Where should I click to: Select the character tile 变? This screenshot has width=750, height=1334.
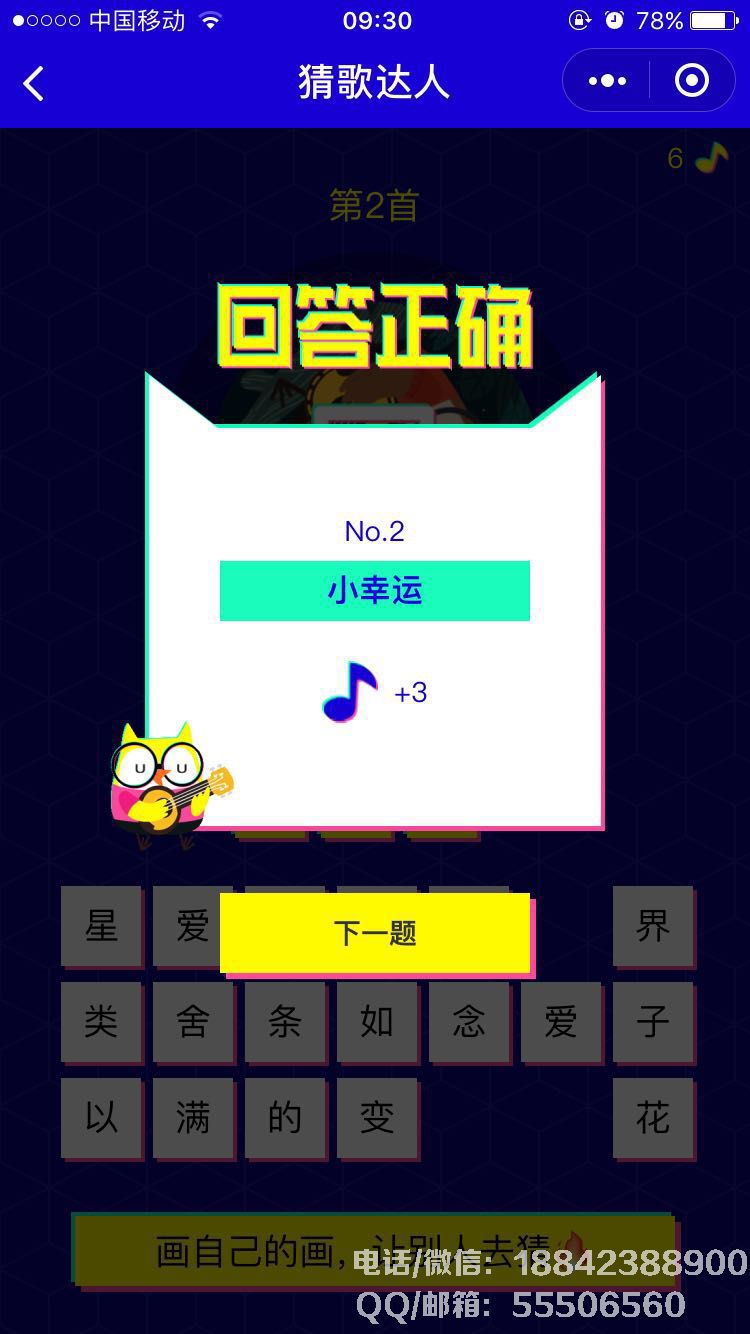click(377, 1117)
